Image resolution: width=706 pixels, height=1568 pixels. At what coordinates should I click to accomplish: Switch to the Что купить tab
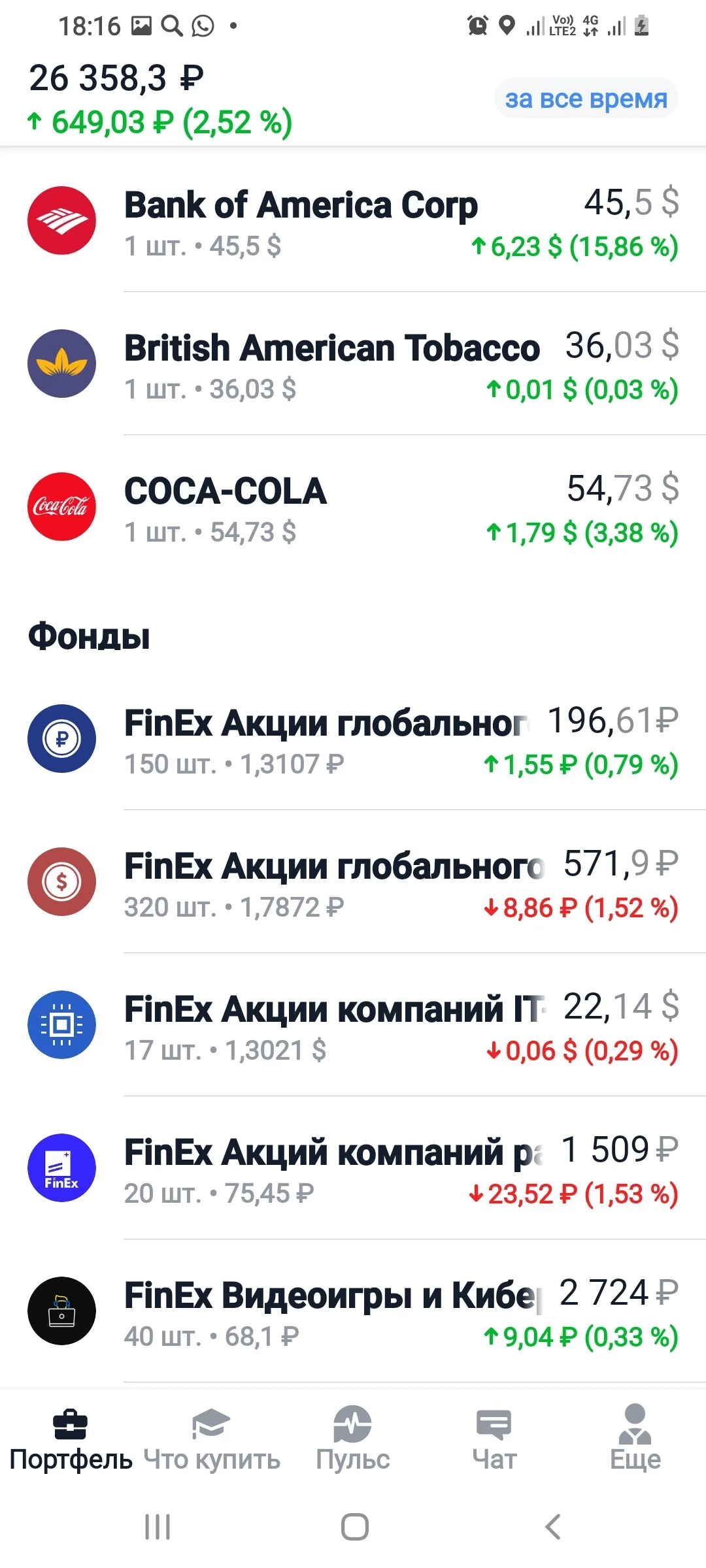212,1439
